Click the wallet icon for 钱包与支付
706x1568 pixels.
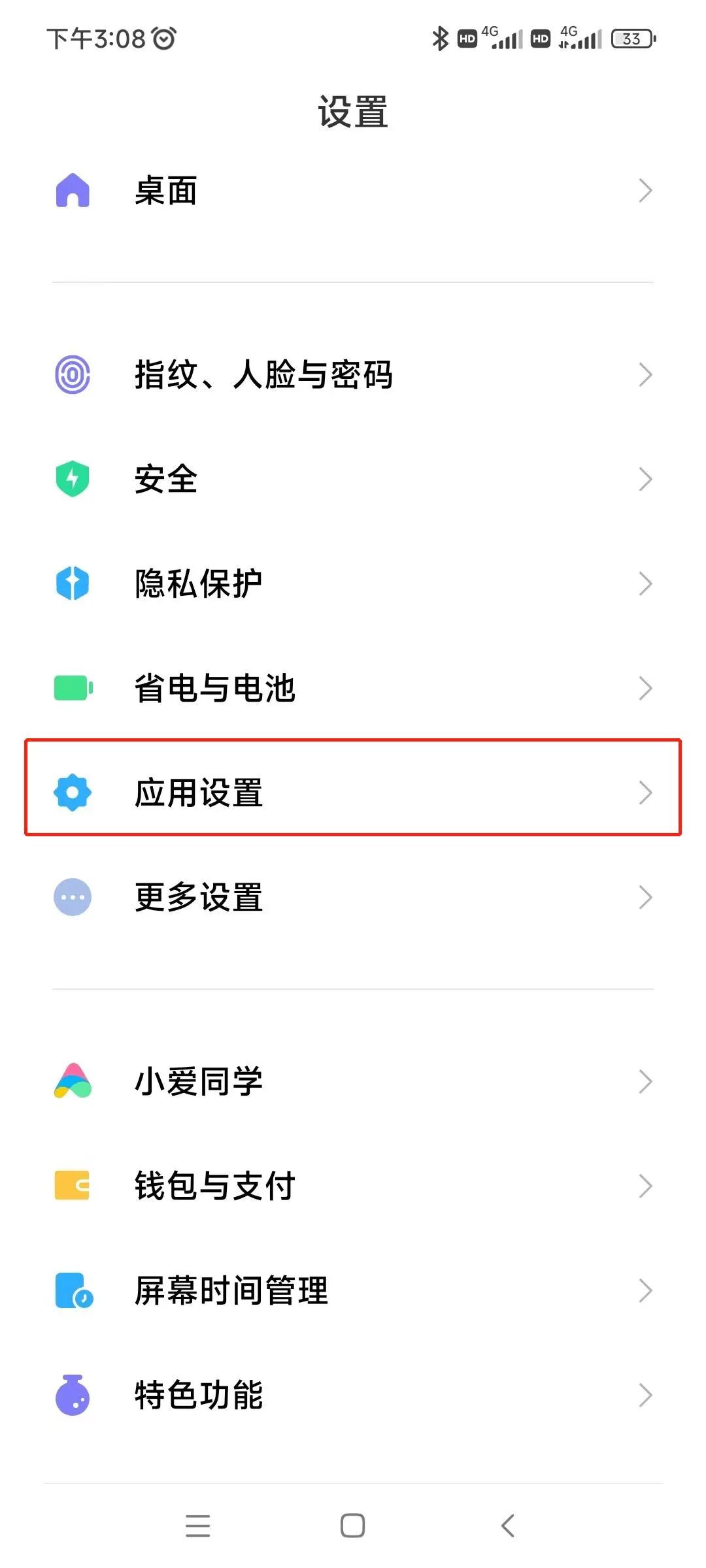coord(72,1186)
